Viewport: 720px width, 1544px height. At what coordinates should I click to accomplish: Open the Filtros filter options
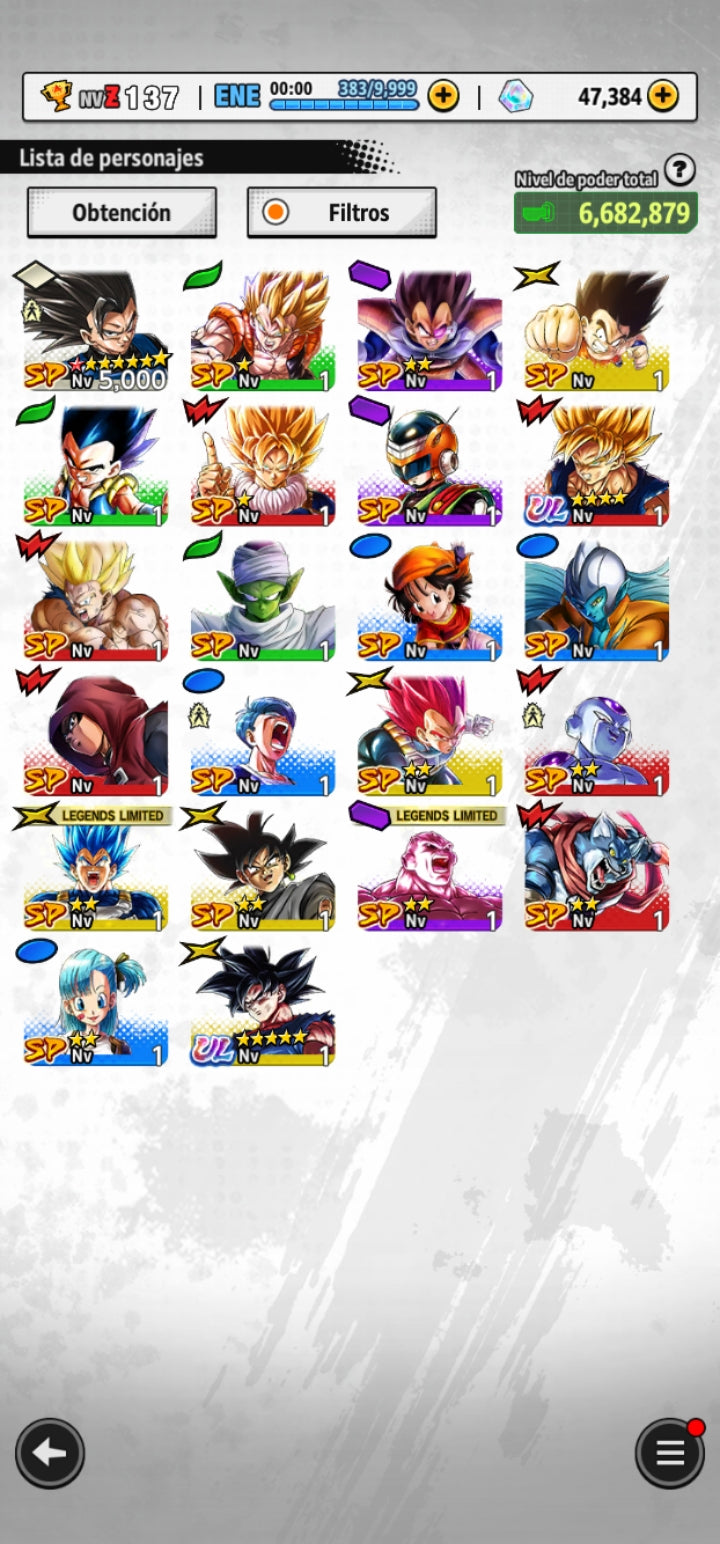click(x=341, y=212)
